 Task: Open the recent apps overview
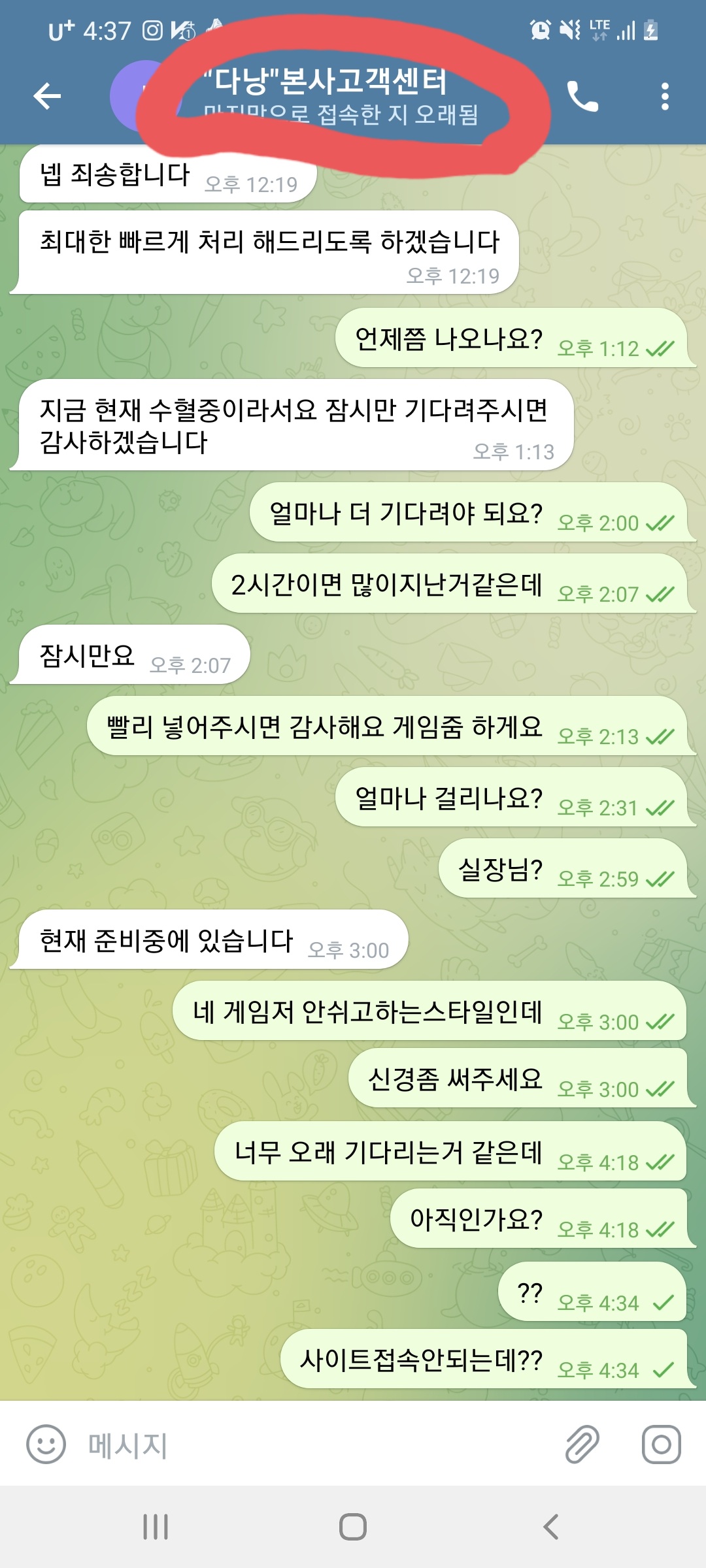(156, 1527)
